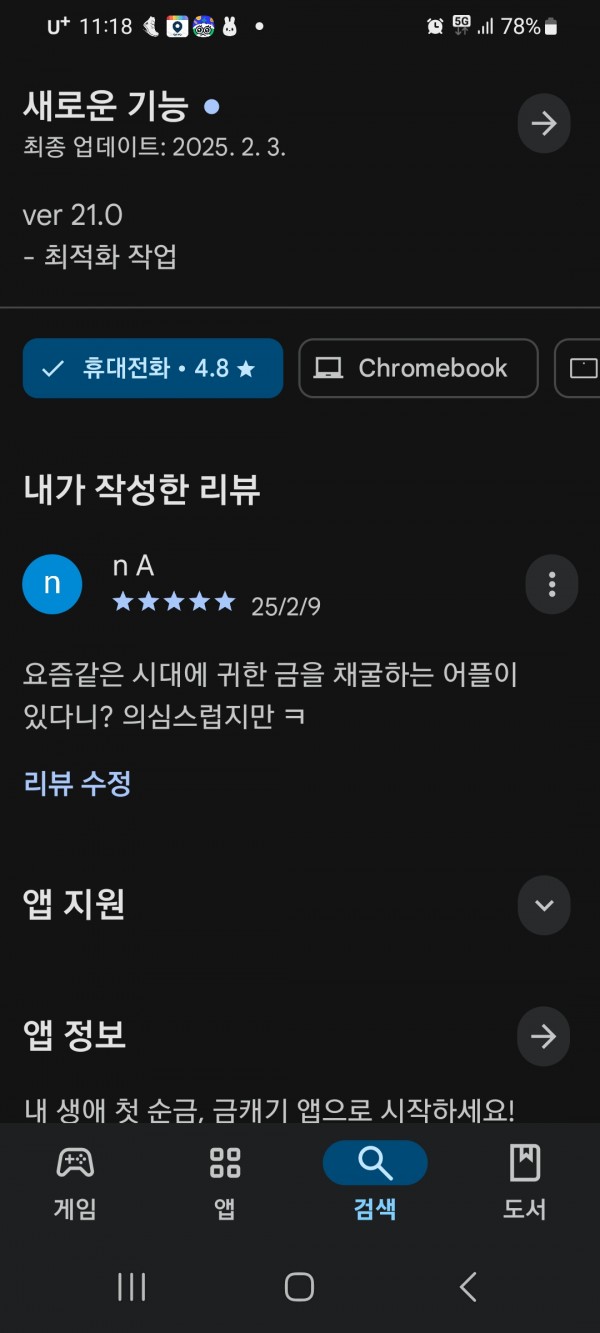Open the 앱 정보 arrow
The height and width of the screenshot is (1333, 600).
coord(544,1037)
